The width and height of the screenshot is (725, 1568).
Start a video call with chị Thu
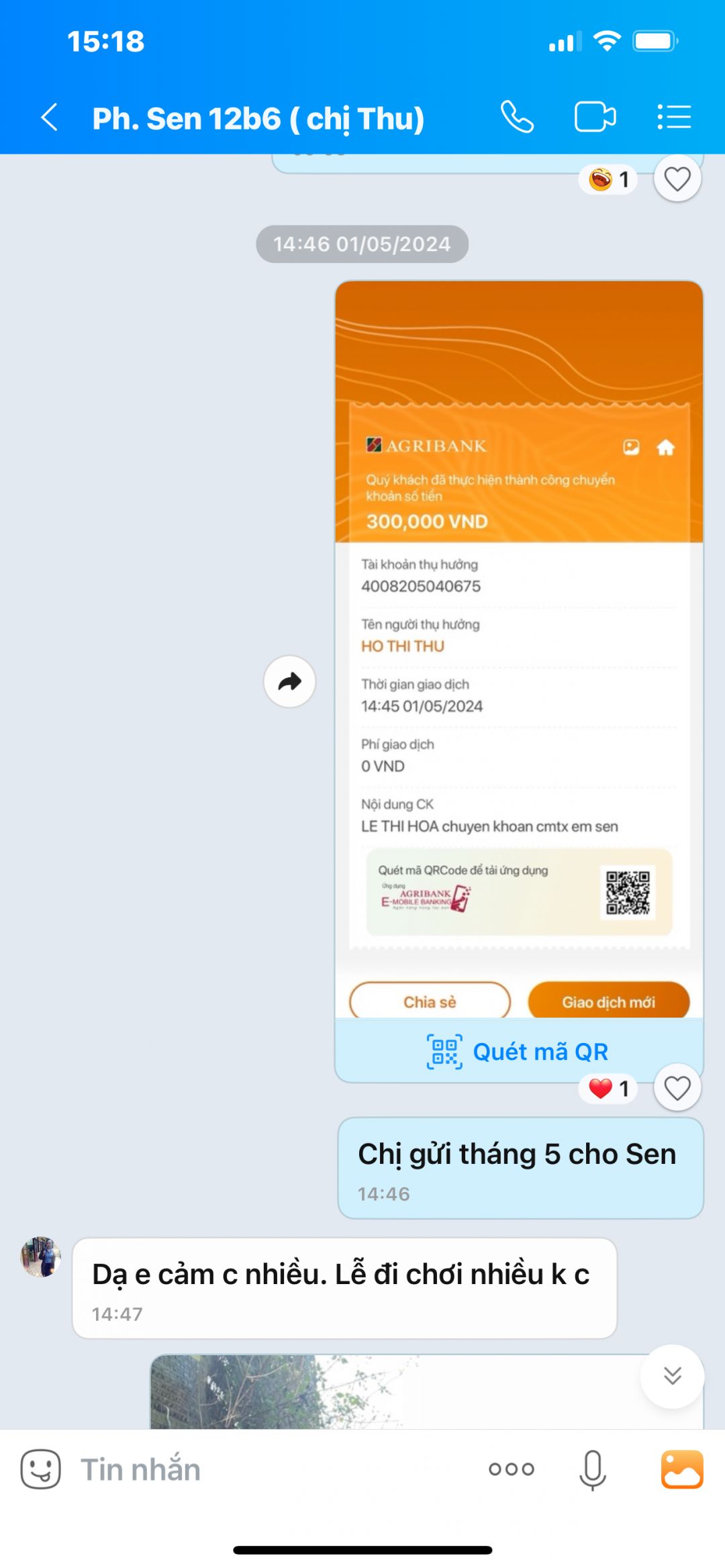pyautogui.click(x=595, y=117)
